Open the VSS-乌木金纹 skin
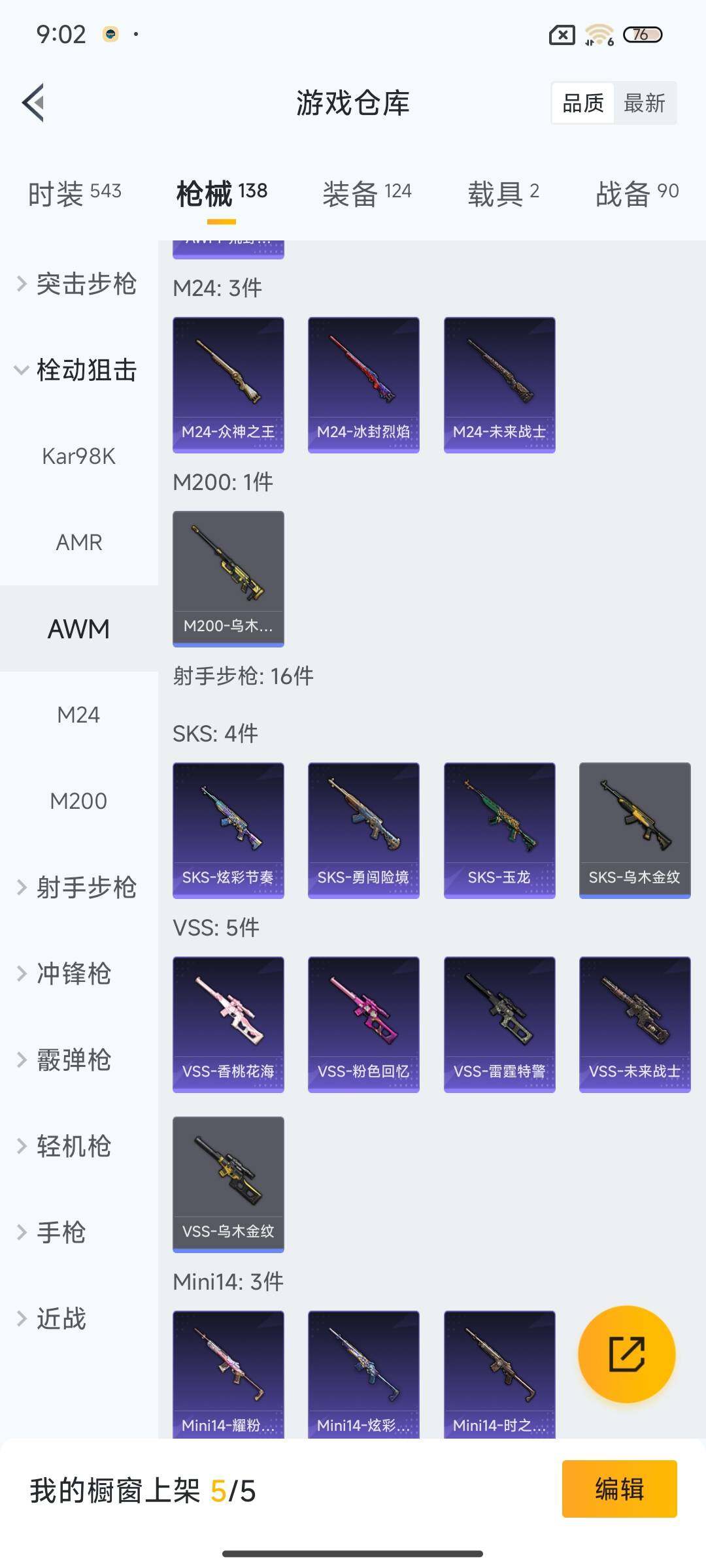 coord(227,1184)
